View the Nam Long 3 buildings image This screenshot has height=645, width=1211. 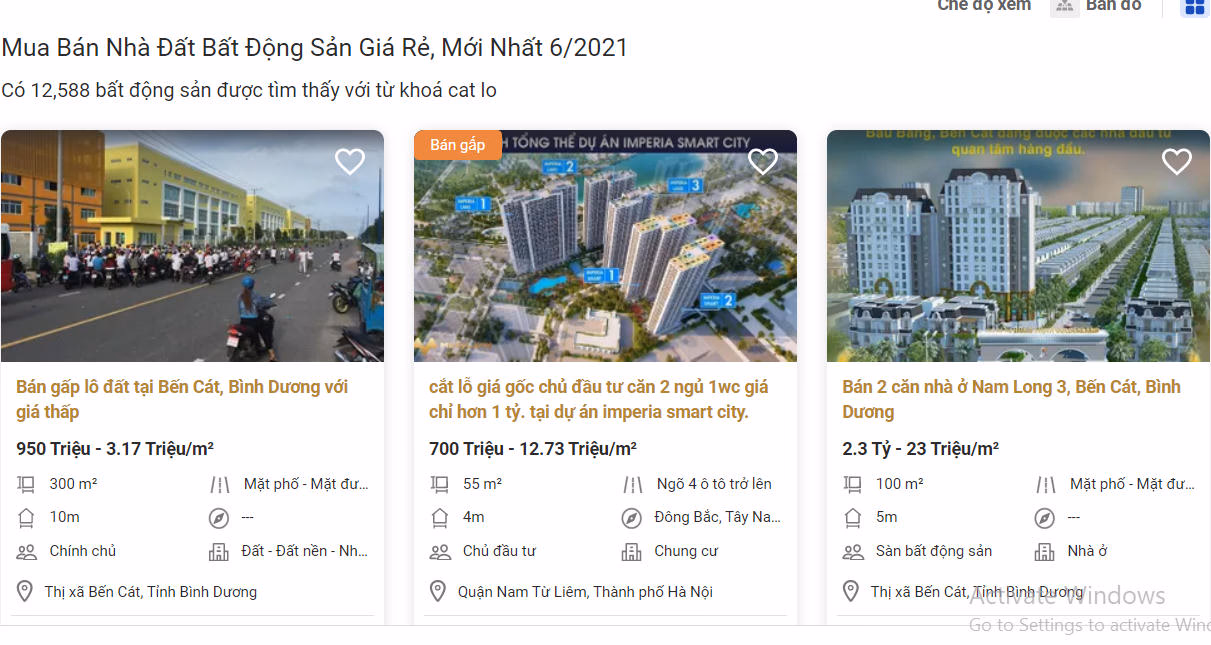(1018, 260)
